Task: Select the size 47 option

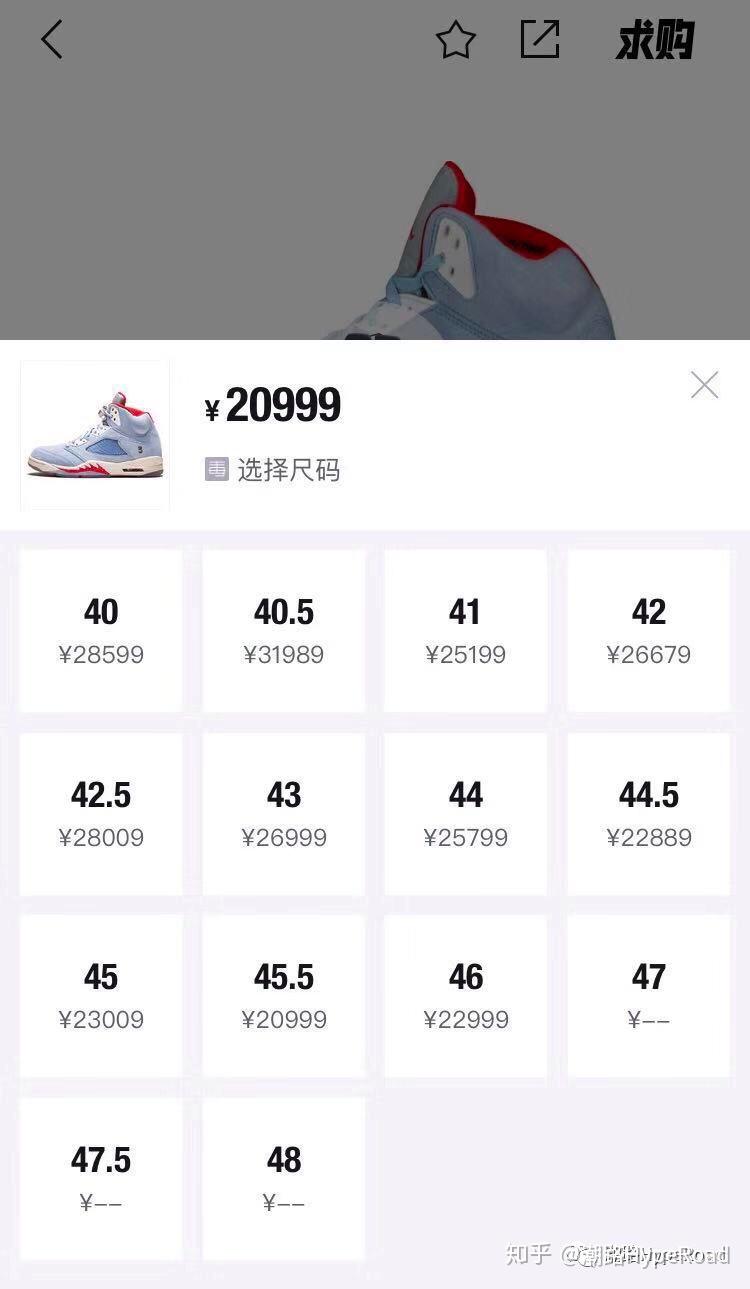Action: tap(649, 996)
